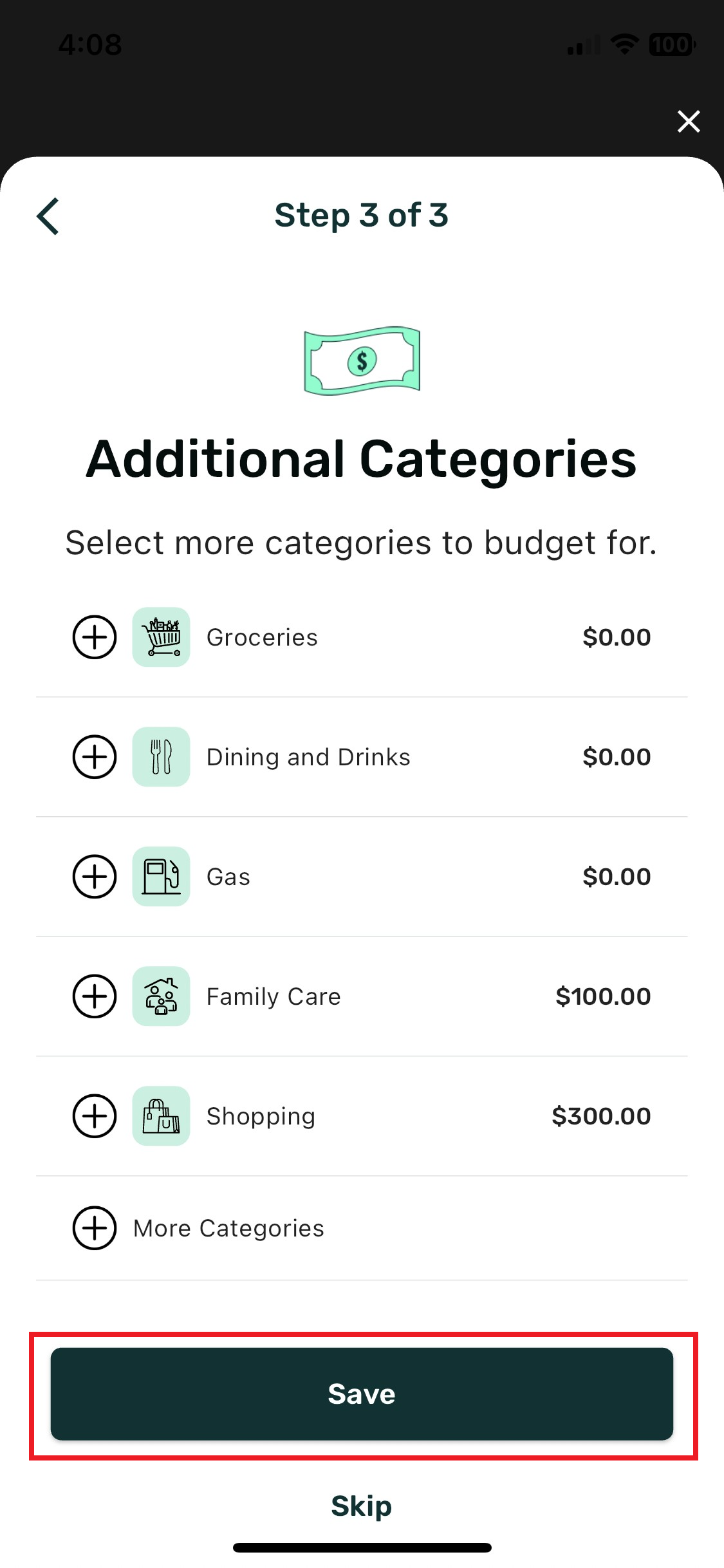Image resolution: width=724 pixels, height=1568 pixels.
Task: Click the dollar bill illustration
Action: pyautogui.click(x=362, y=360)
